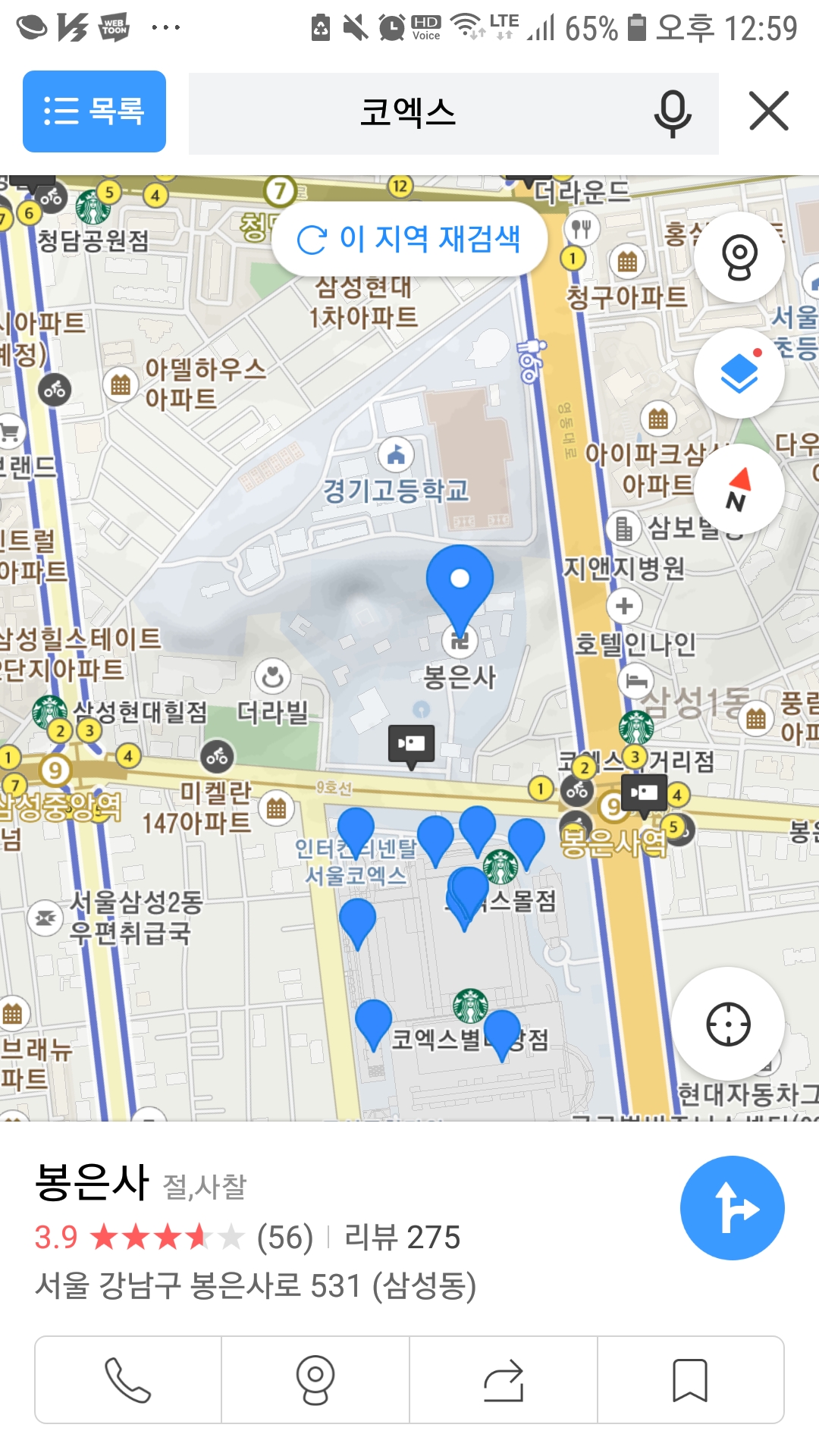This screenshot has width=819, height=1456.
Task: Tap the 코엑스별마당점 Starbucks marker
Action: click(470, 1006)
